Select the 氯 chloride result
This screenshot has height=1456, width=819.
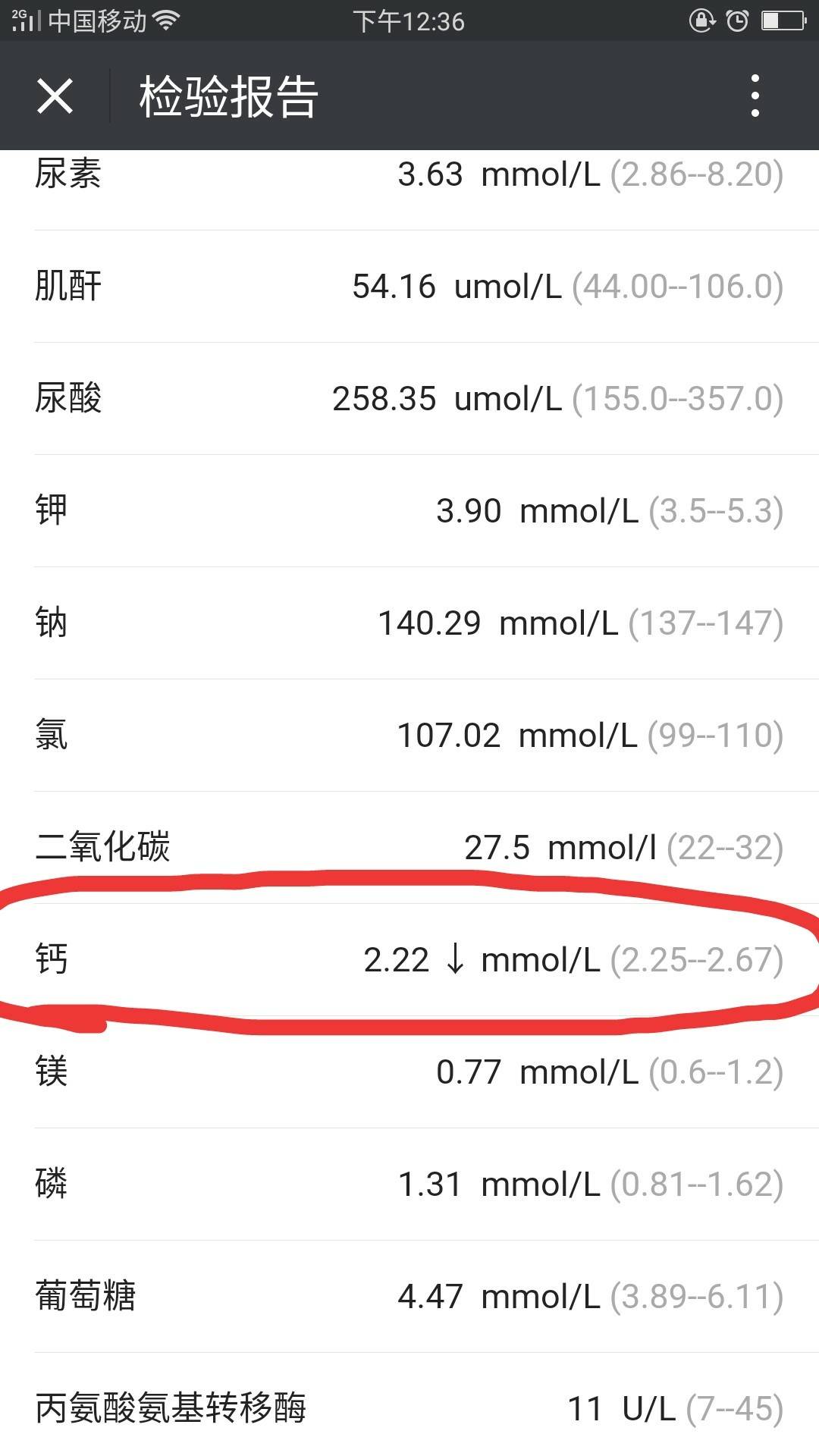(409, 734)
